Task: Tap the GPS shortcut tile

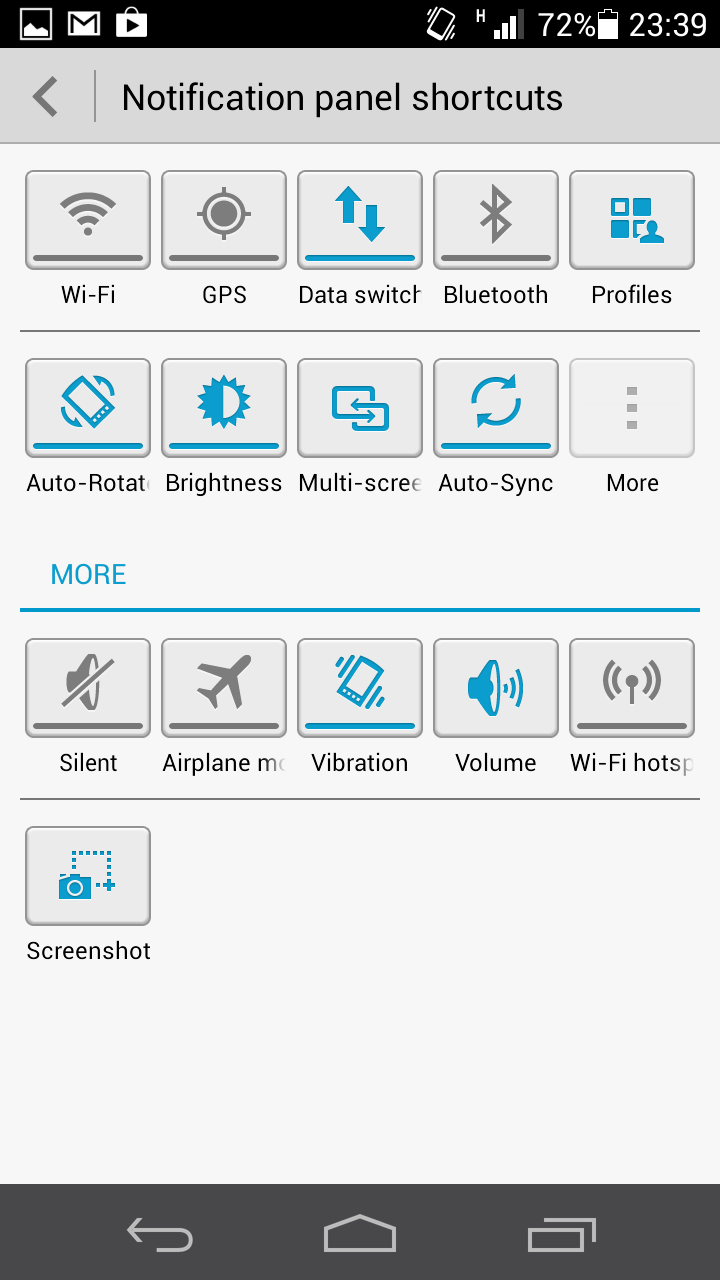Action: tap(224, 220)
